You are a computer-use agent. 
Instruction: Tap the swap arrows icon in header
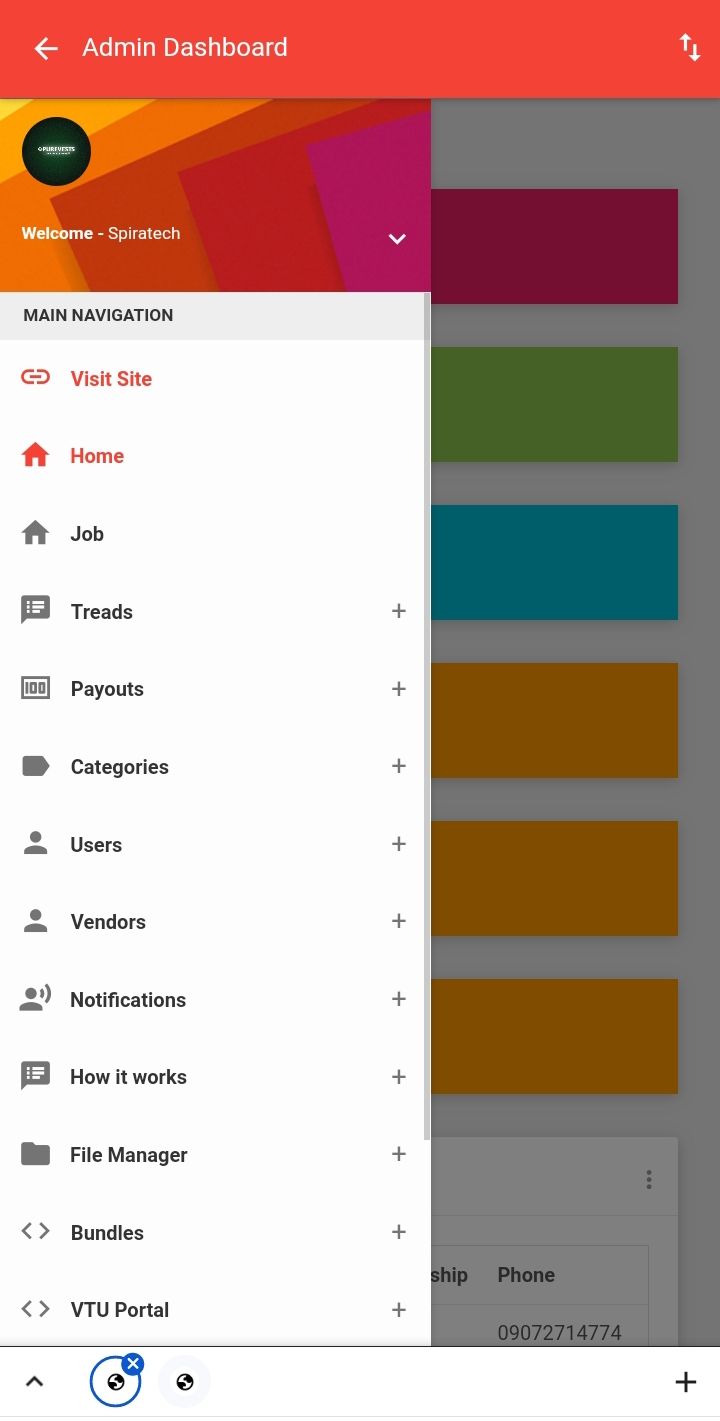point(690,47)
